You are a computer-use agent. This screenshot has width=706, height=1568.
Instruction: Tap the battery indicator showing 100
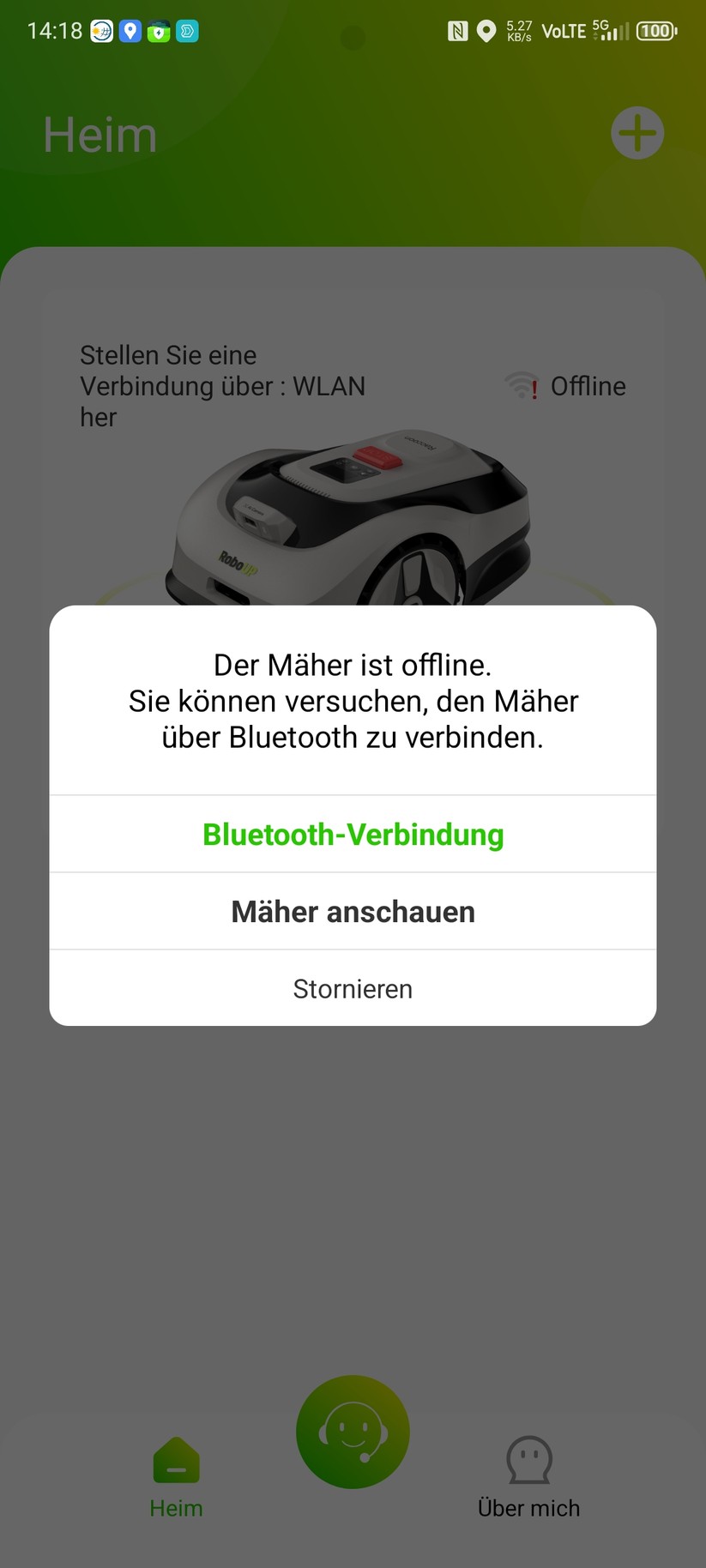(655, 31)
